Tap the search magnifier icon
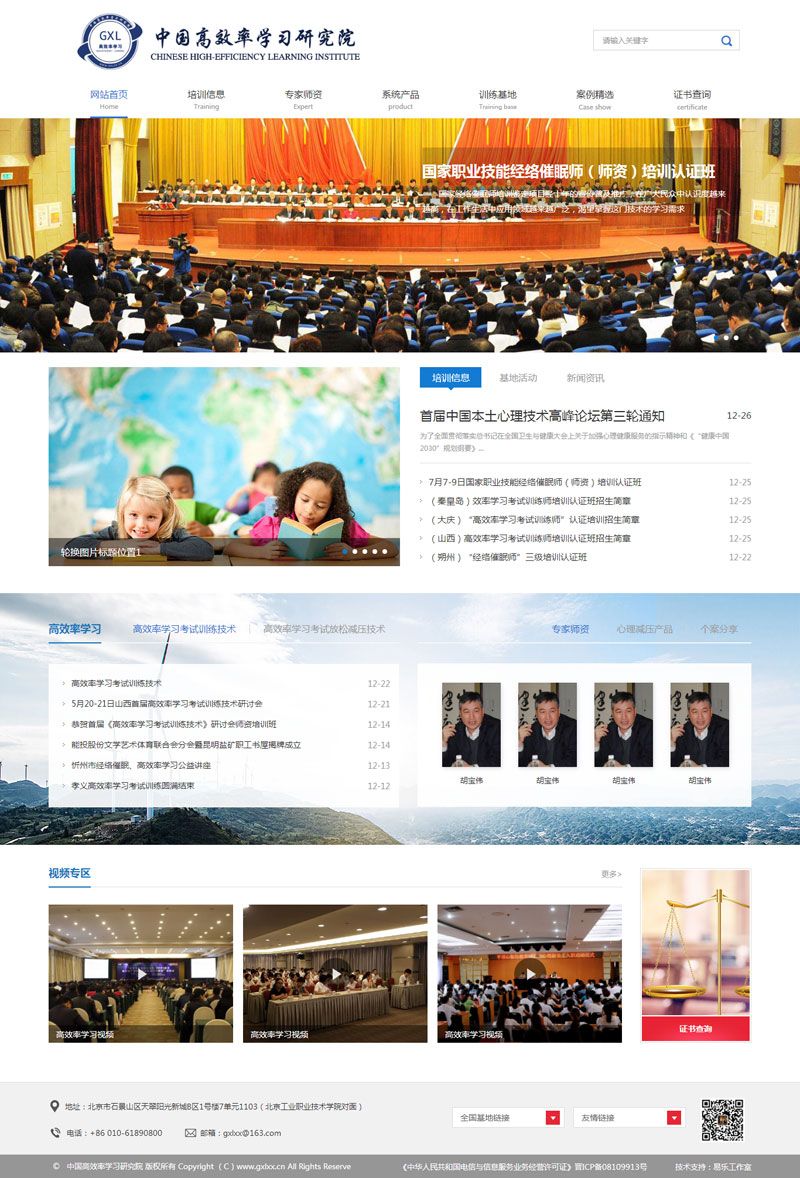 727,41
